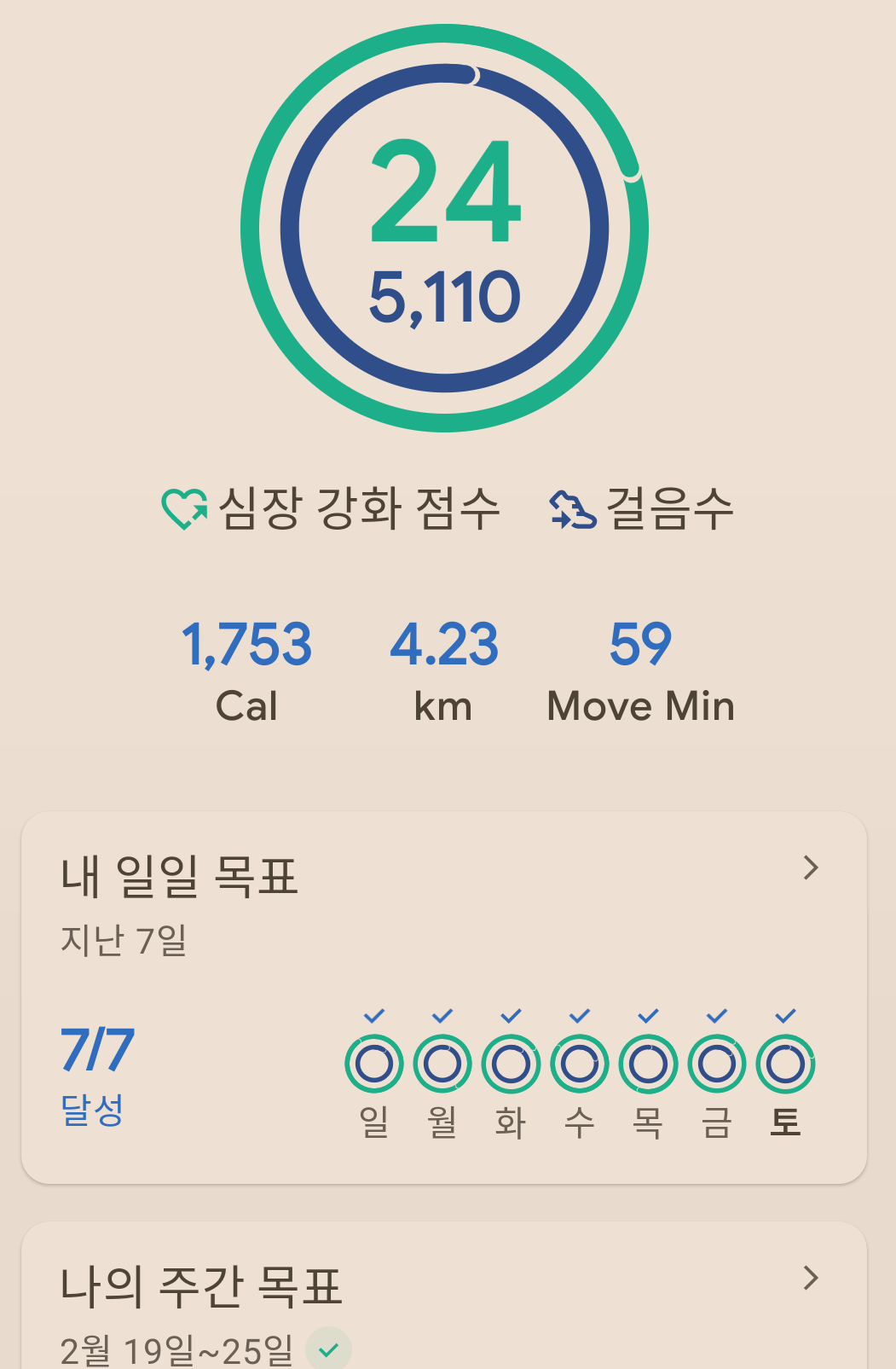Image resolution: width=896 pixels, height=1369 pixels.
Task: View the 1,753 Cal calories details
Action: point(246,670)
